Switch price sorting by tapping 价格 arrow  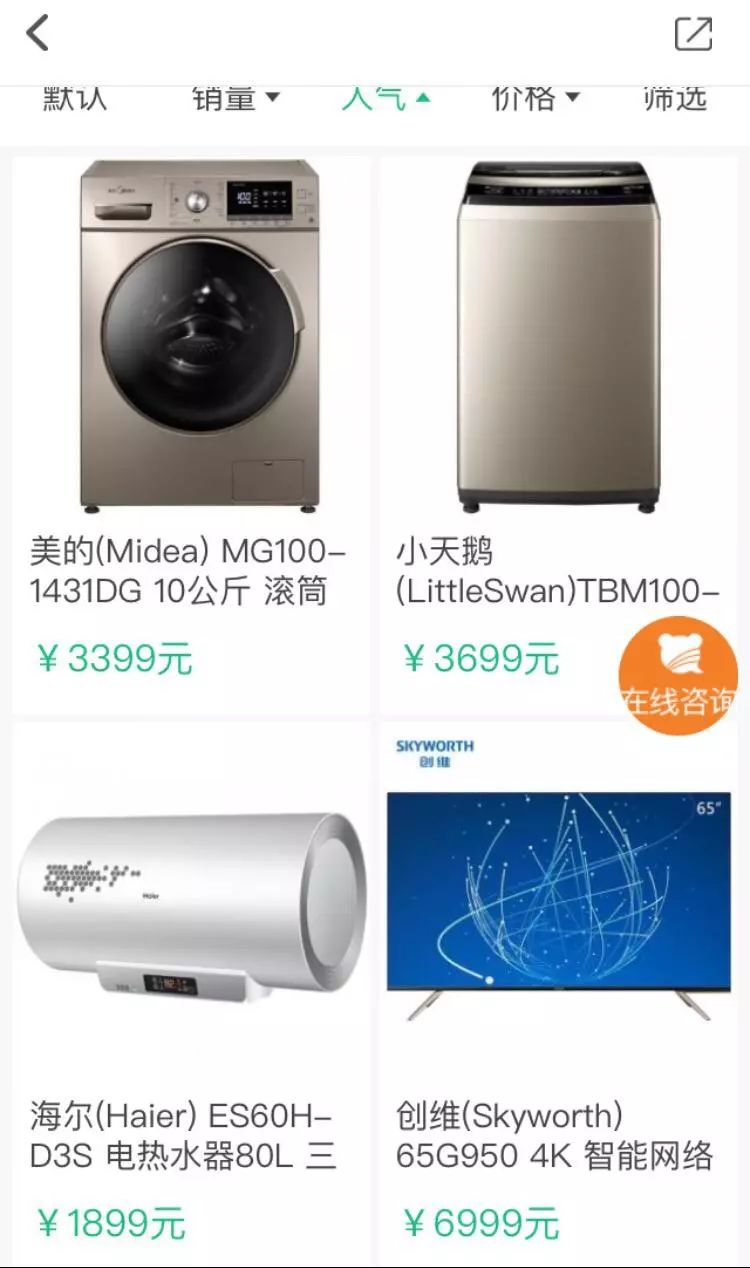pos(572,97)
